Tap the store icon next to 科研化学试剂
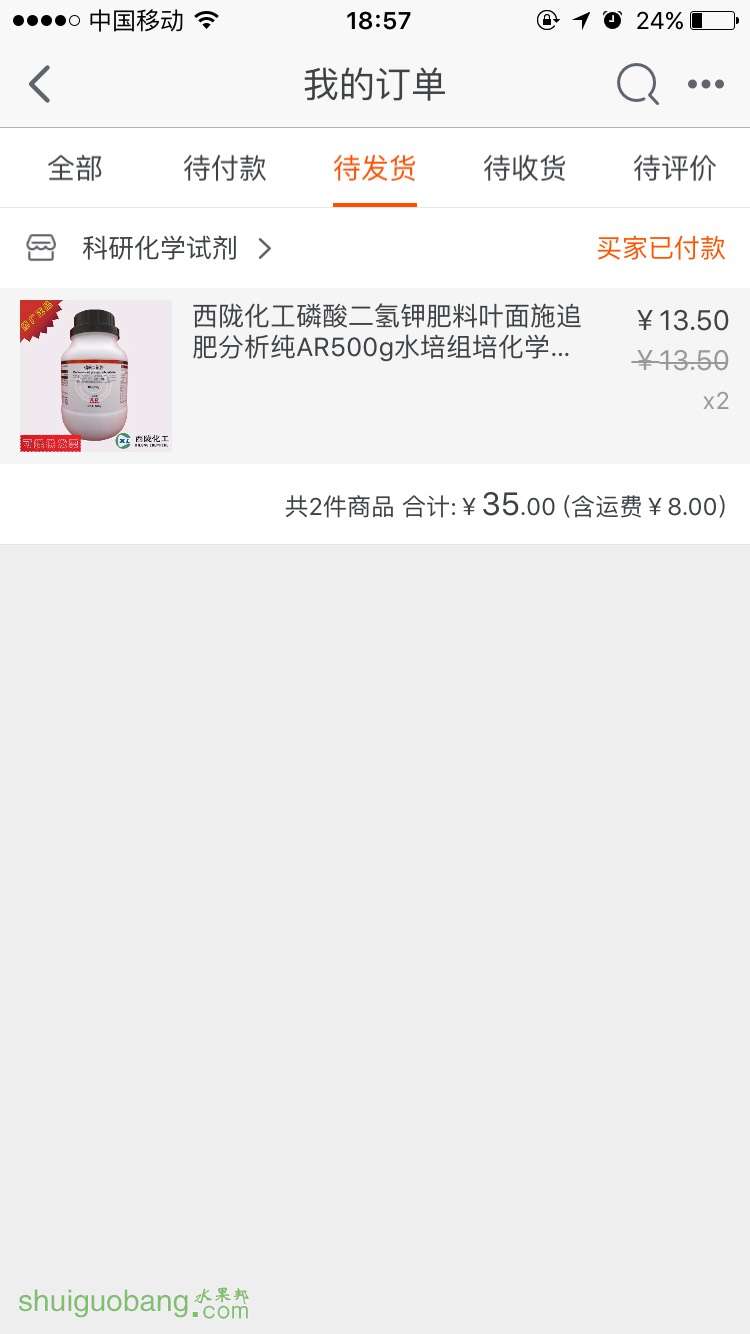Screen dimensions: 750x1334 40,247
